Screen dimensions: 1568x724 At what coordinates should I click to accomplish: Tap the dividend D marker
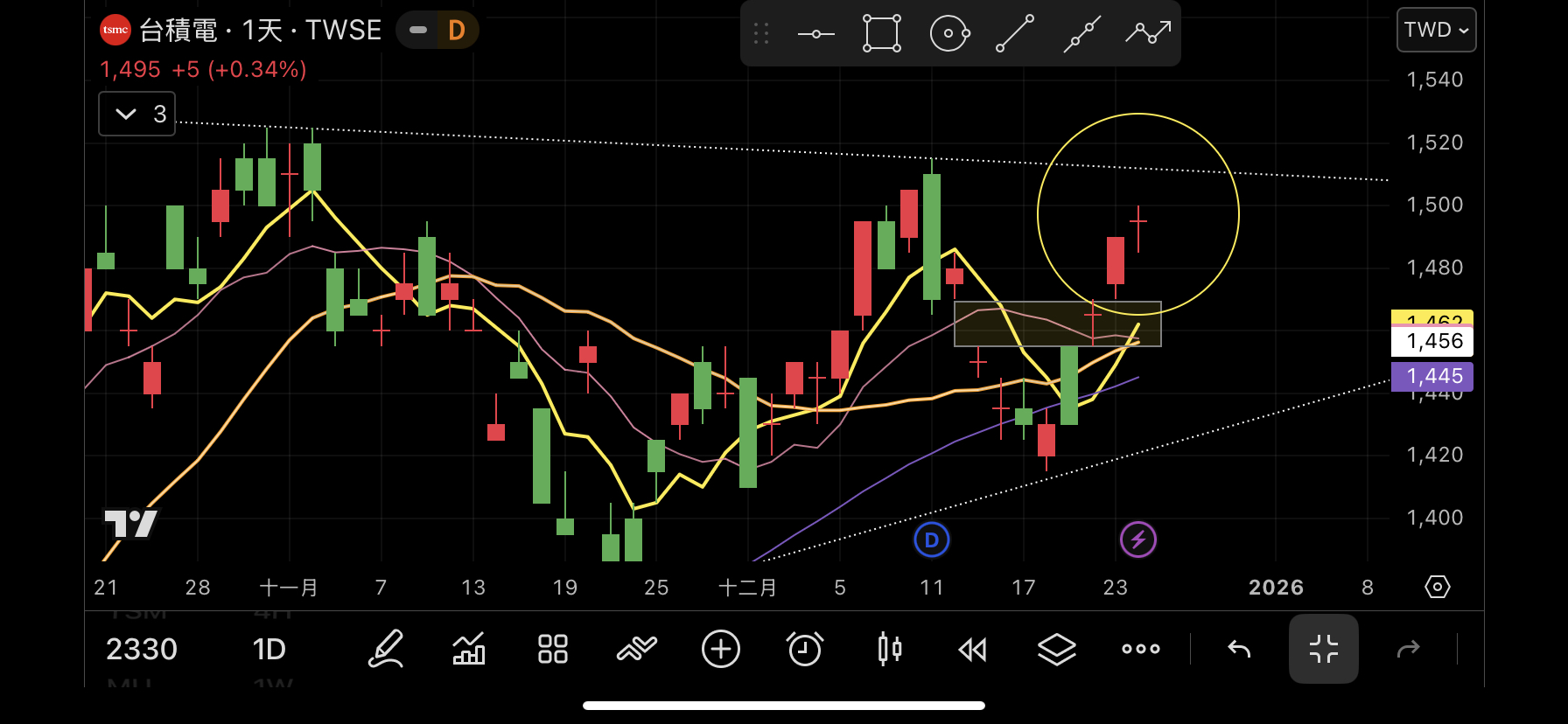[932, 540]
